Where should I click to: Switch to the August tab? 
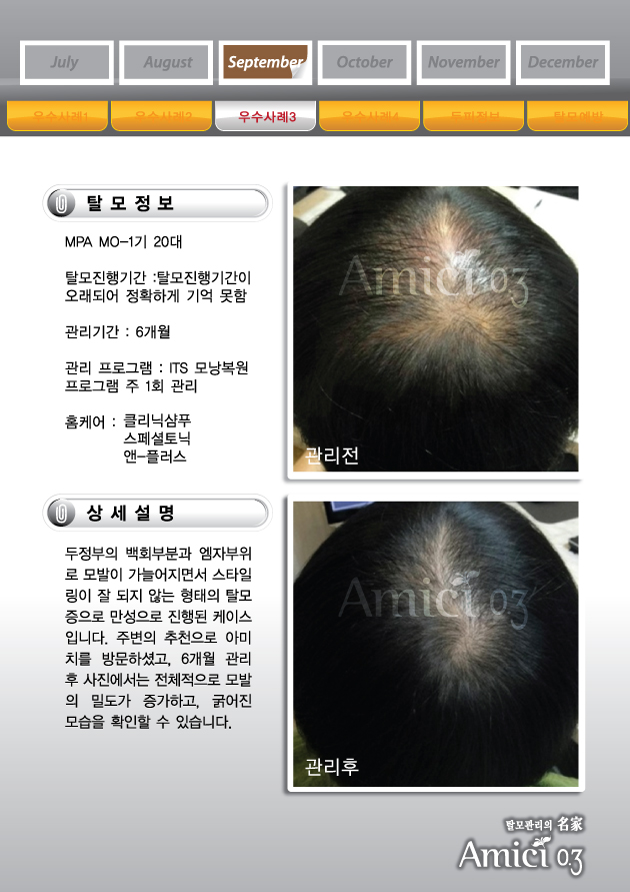tap(167, 62)
